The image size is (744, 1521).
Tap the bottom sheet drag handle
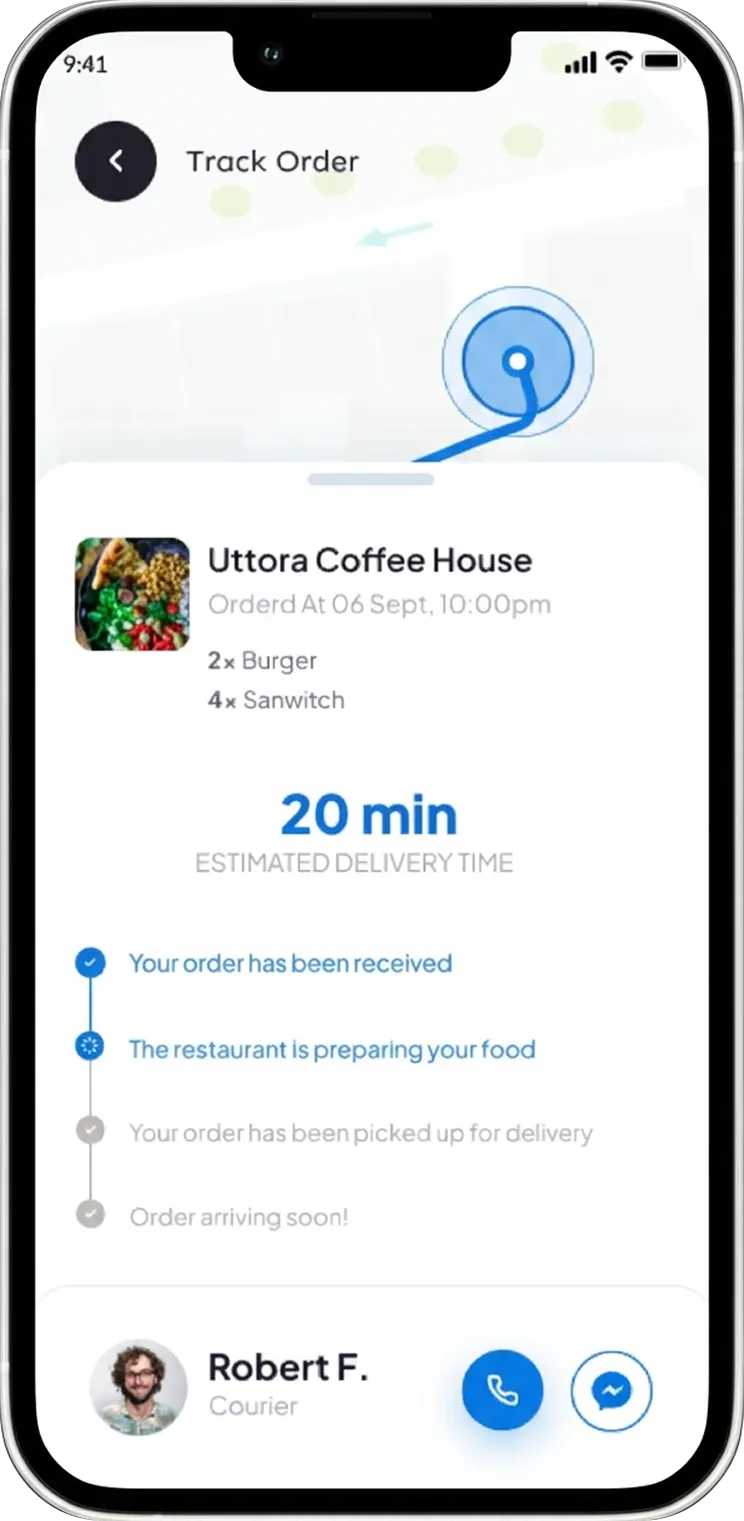[x=370, y=480]
